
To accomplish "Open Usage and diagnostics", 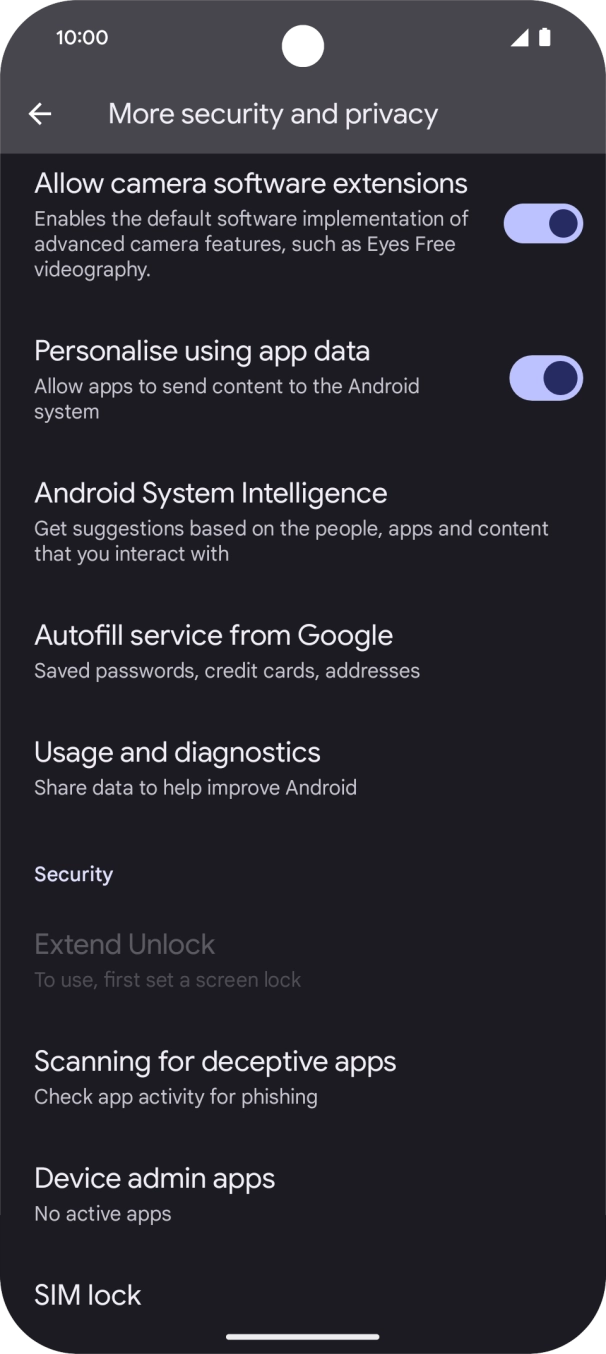I will coord(195,768).
